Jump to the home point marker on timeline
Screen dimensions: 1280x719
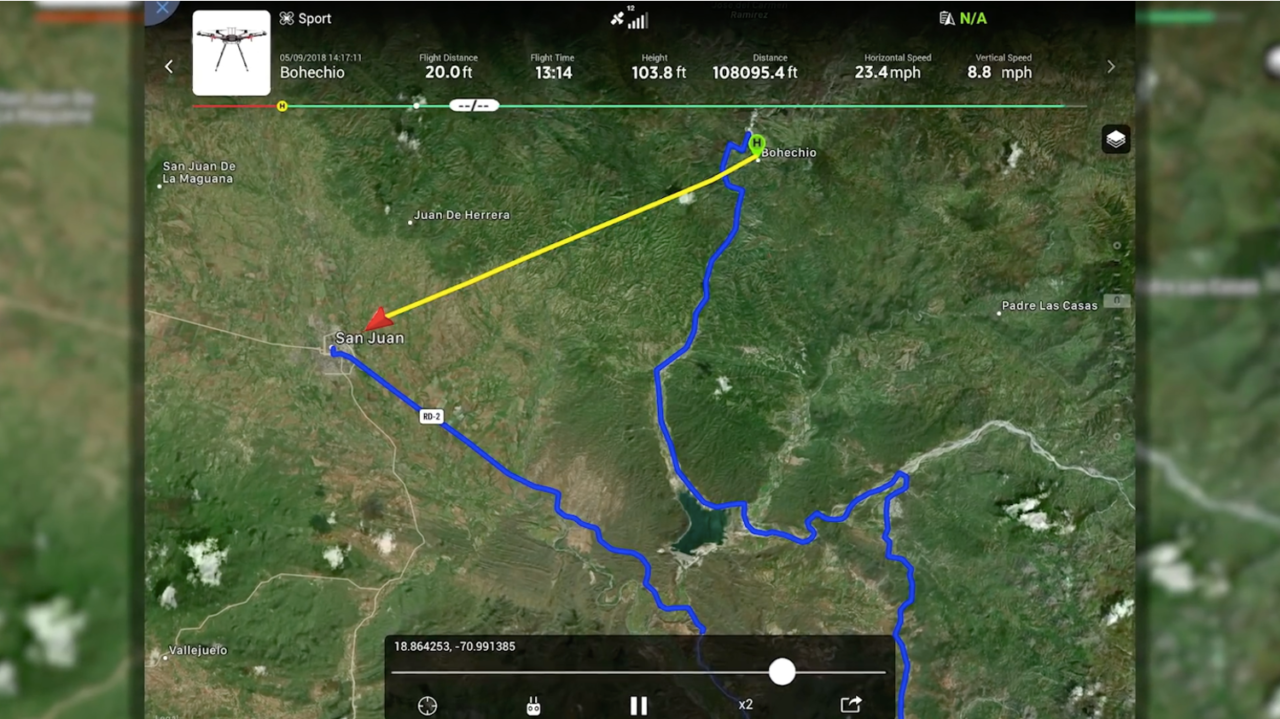(282, 106)
